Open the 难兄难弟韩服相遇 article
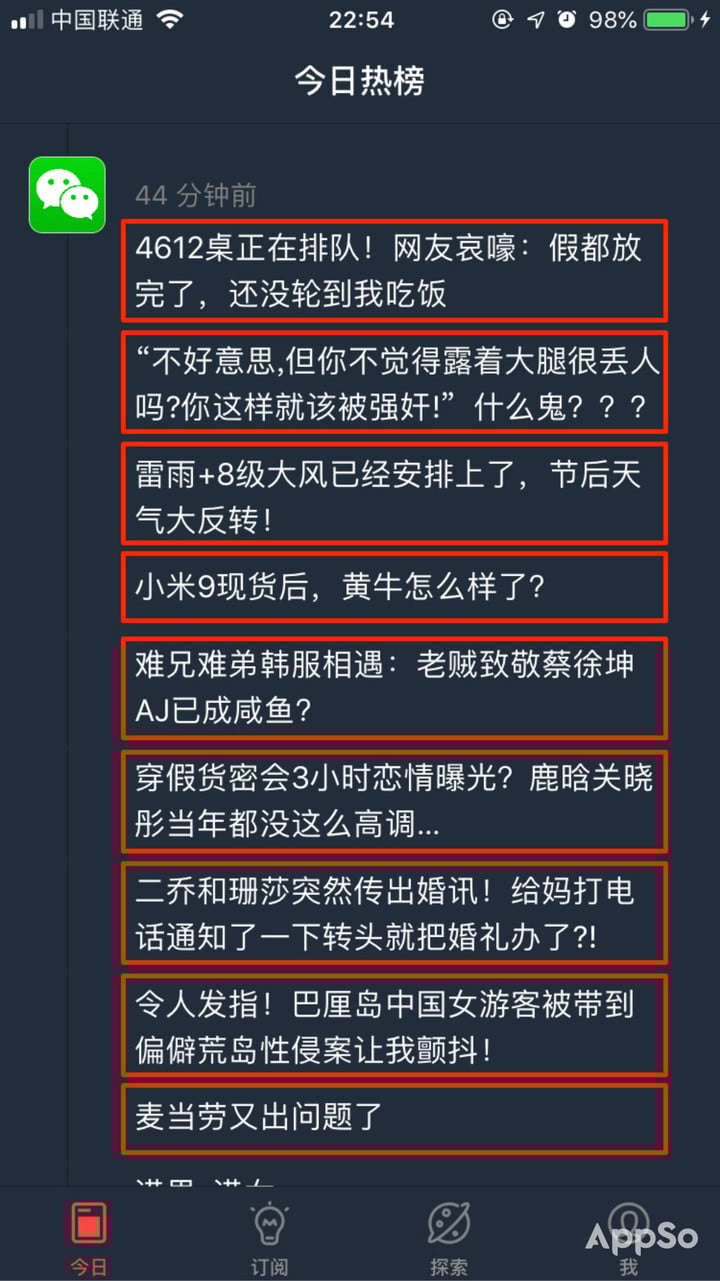720x1281 pixels. pyautogui.click(x=394, y=687)
